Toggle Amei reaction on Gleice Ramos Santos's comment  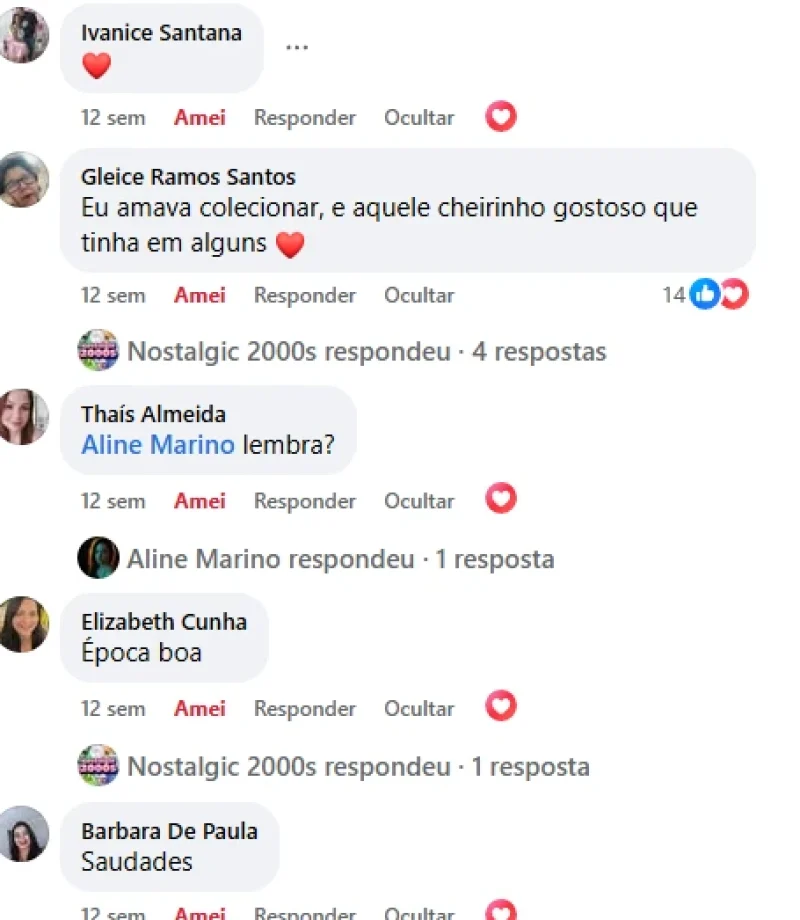(199, 296)
